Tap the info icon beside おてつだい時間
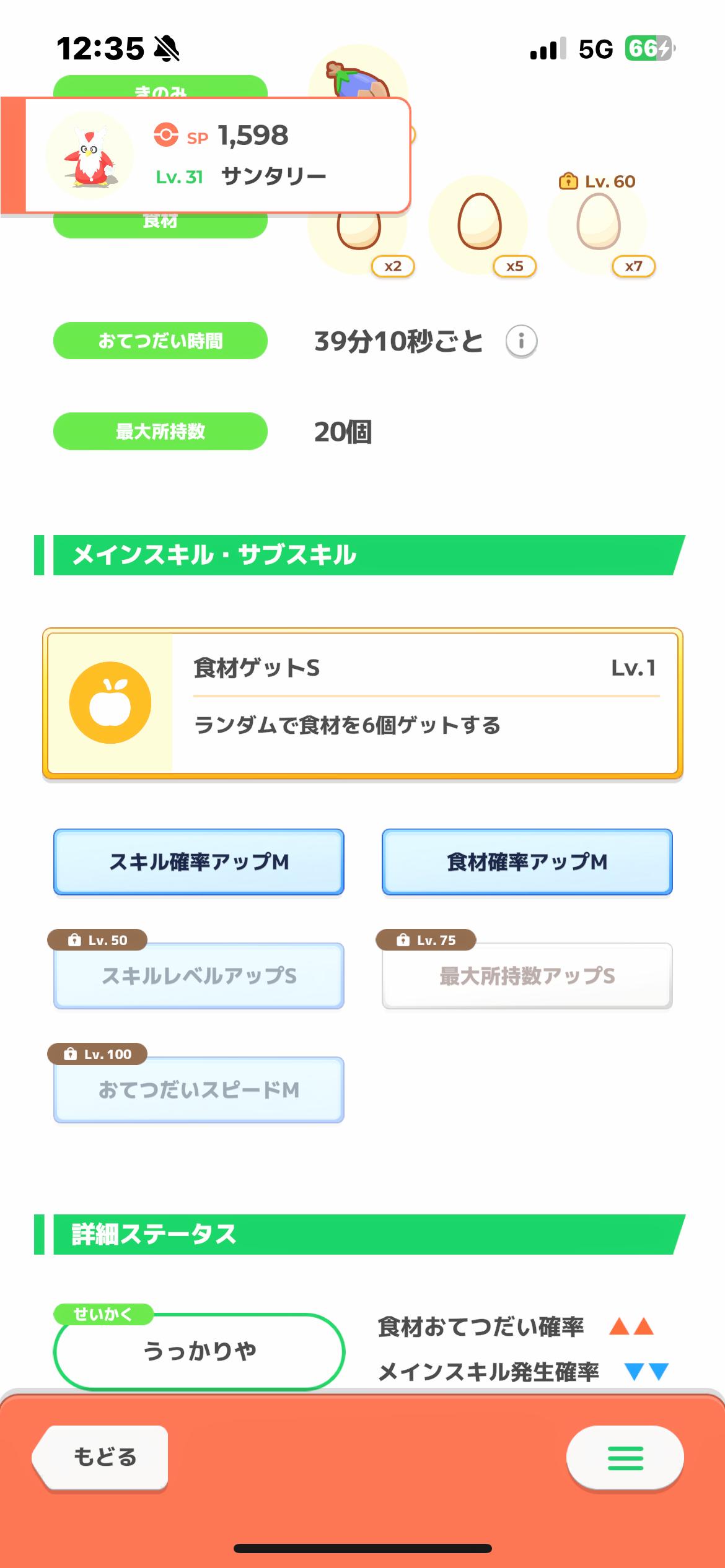The width and height of the screenshot is (725, 1568). point(521,341)
